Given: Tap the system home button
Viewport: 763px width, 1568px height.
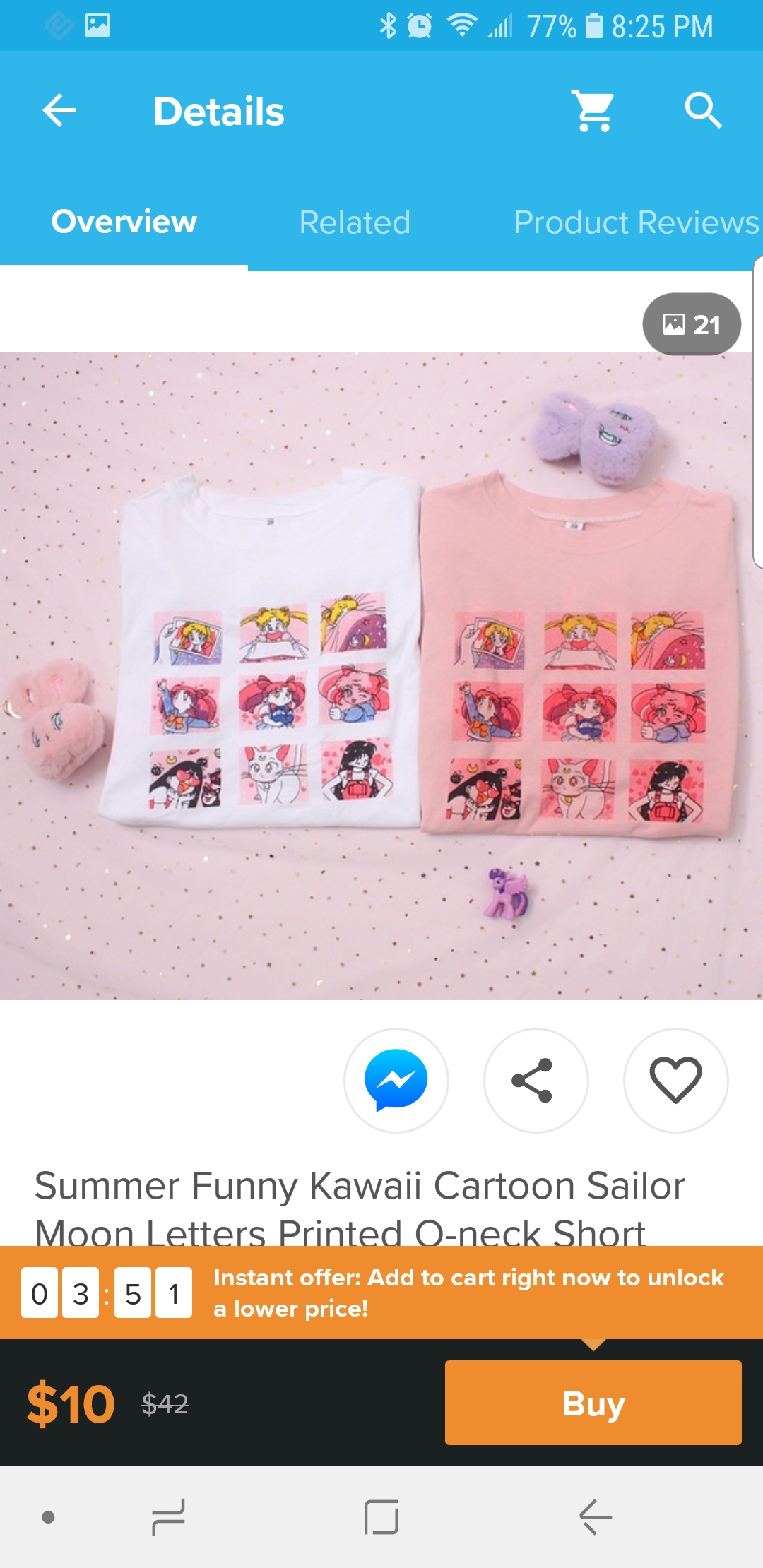Looking at the screenshot, I should 381,1517.
